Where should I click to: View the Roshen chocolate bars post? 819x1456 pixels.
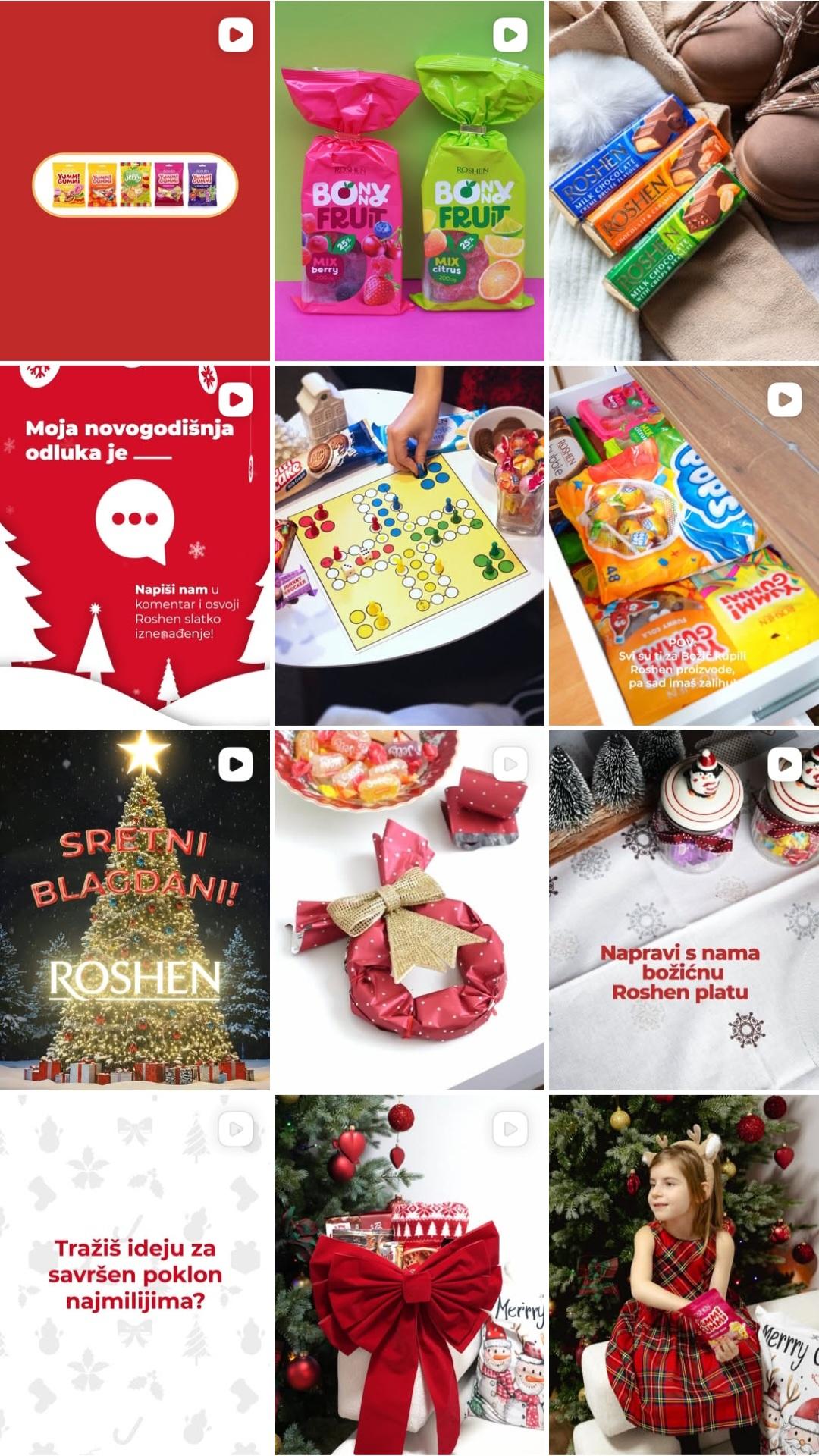tap(684, 180)
